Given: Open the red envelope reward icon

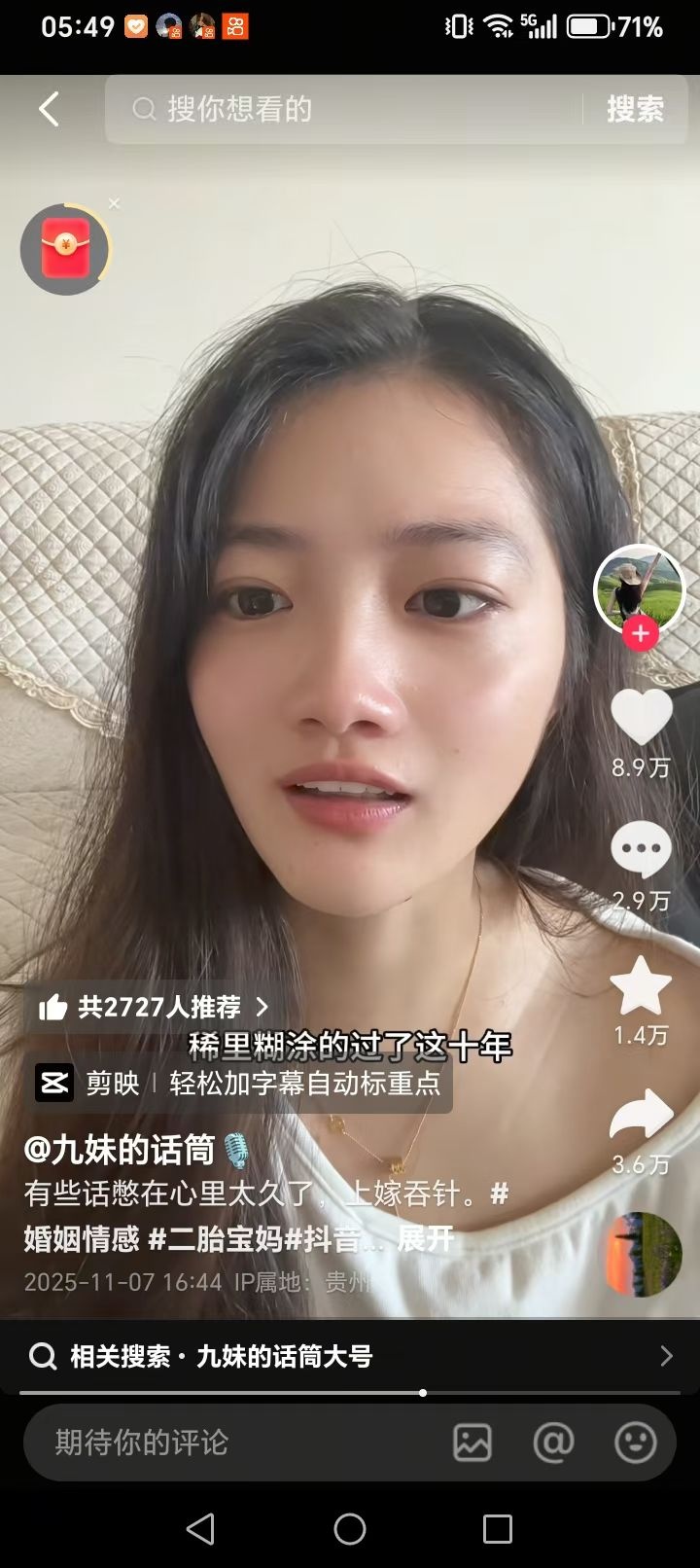Looking at the screenshot, I should 65,250.
